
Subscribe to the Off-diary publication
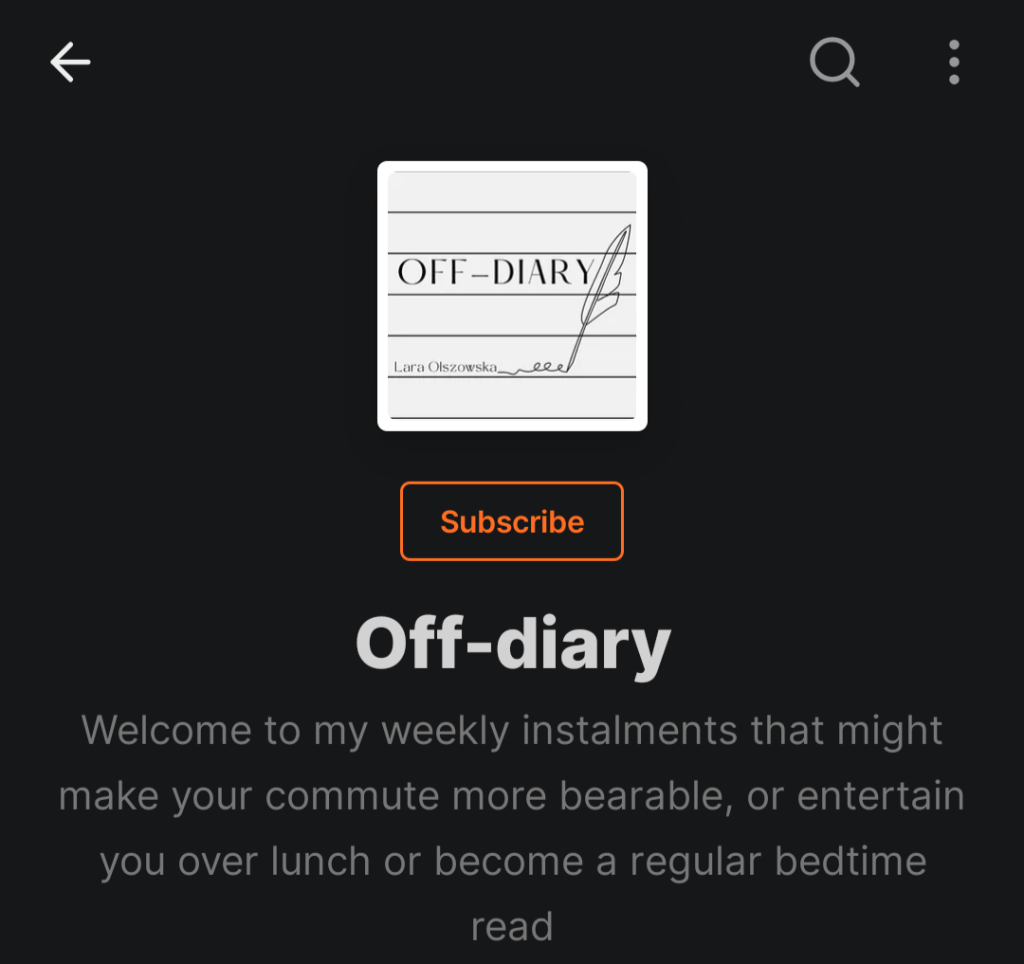tap(512, 521)
